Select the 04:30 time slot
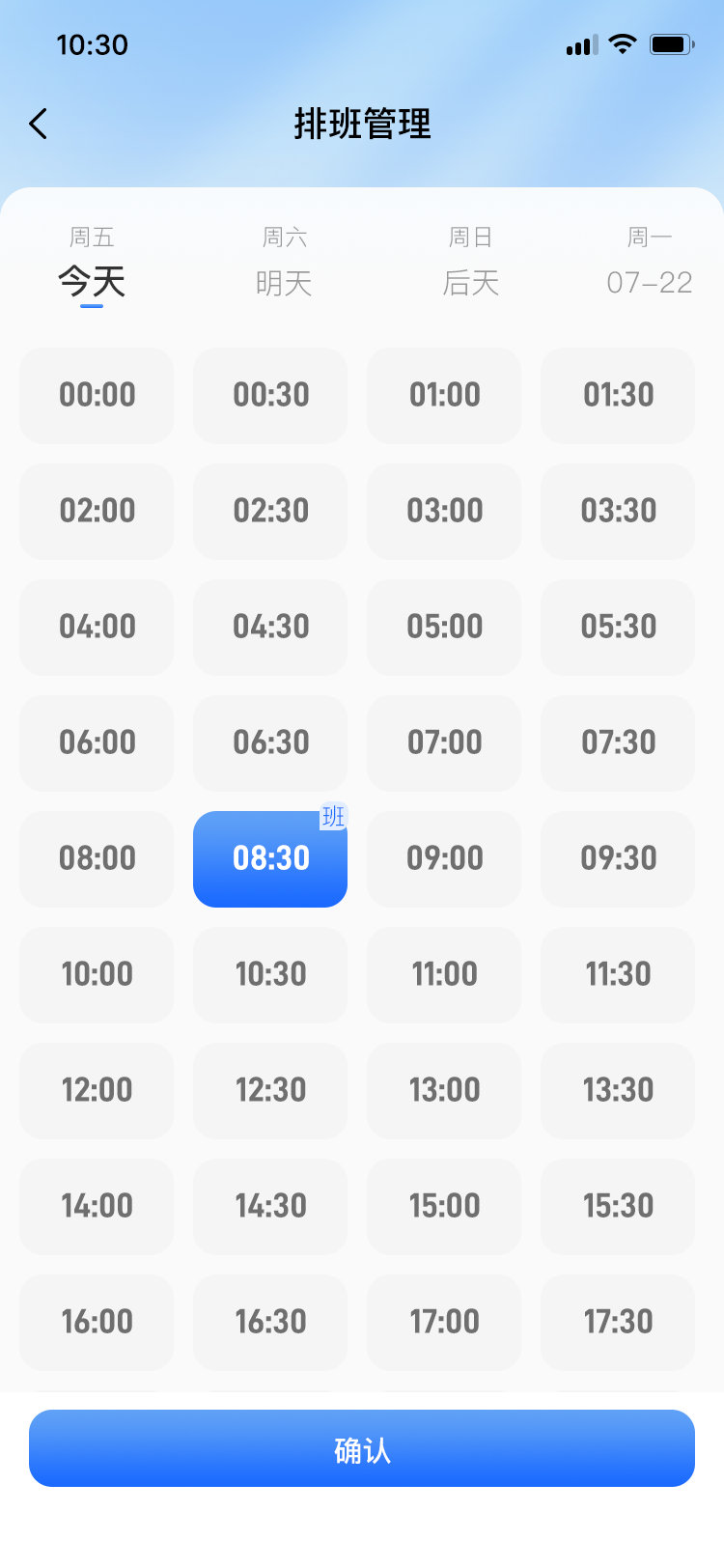 pyautogui.click(x=270, y=628)
